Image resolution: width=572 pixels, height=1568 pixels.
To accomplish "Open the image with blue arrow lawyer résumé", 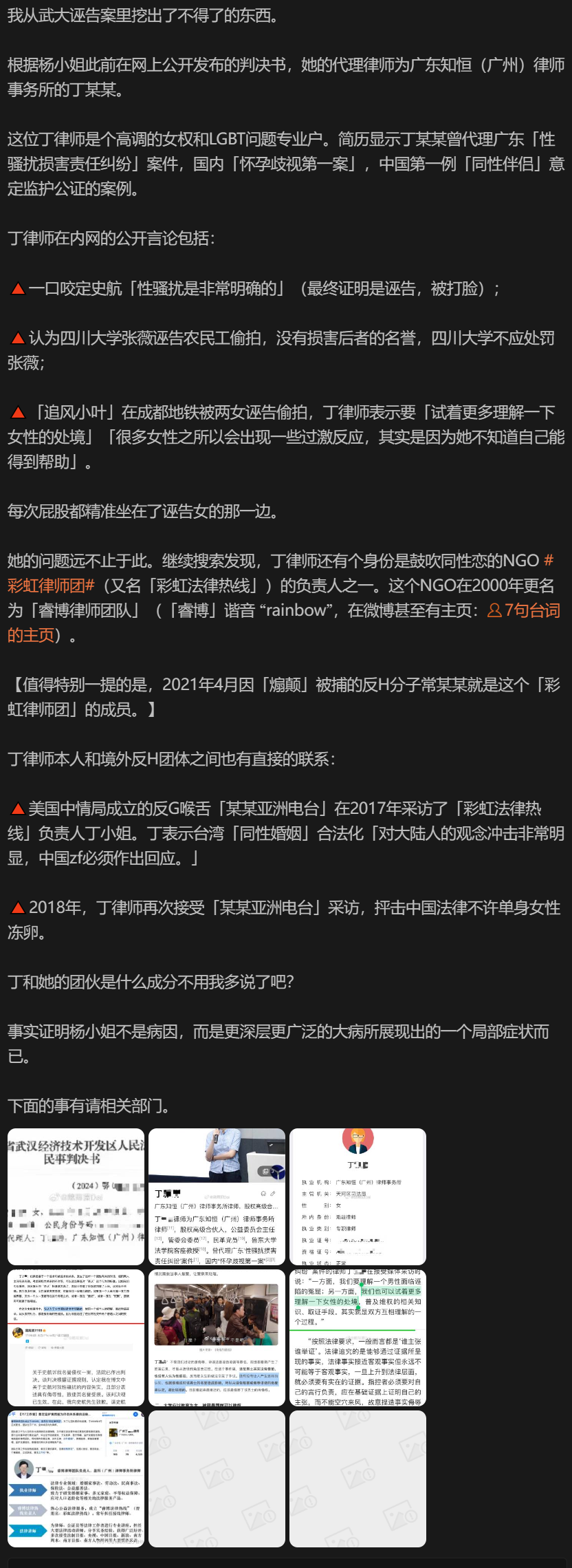I will coord(76,1479).
